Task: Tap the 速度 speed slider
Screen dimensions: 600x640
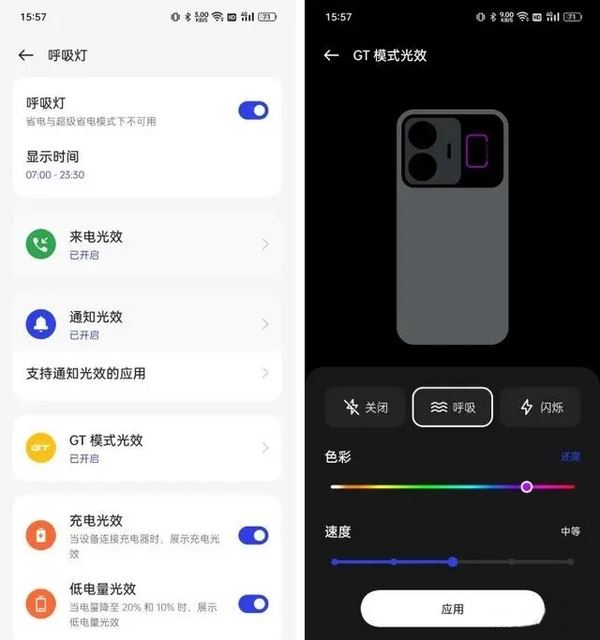Action: pos(452,562)
